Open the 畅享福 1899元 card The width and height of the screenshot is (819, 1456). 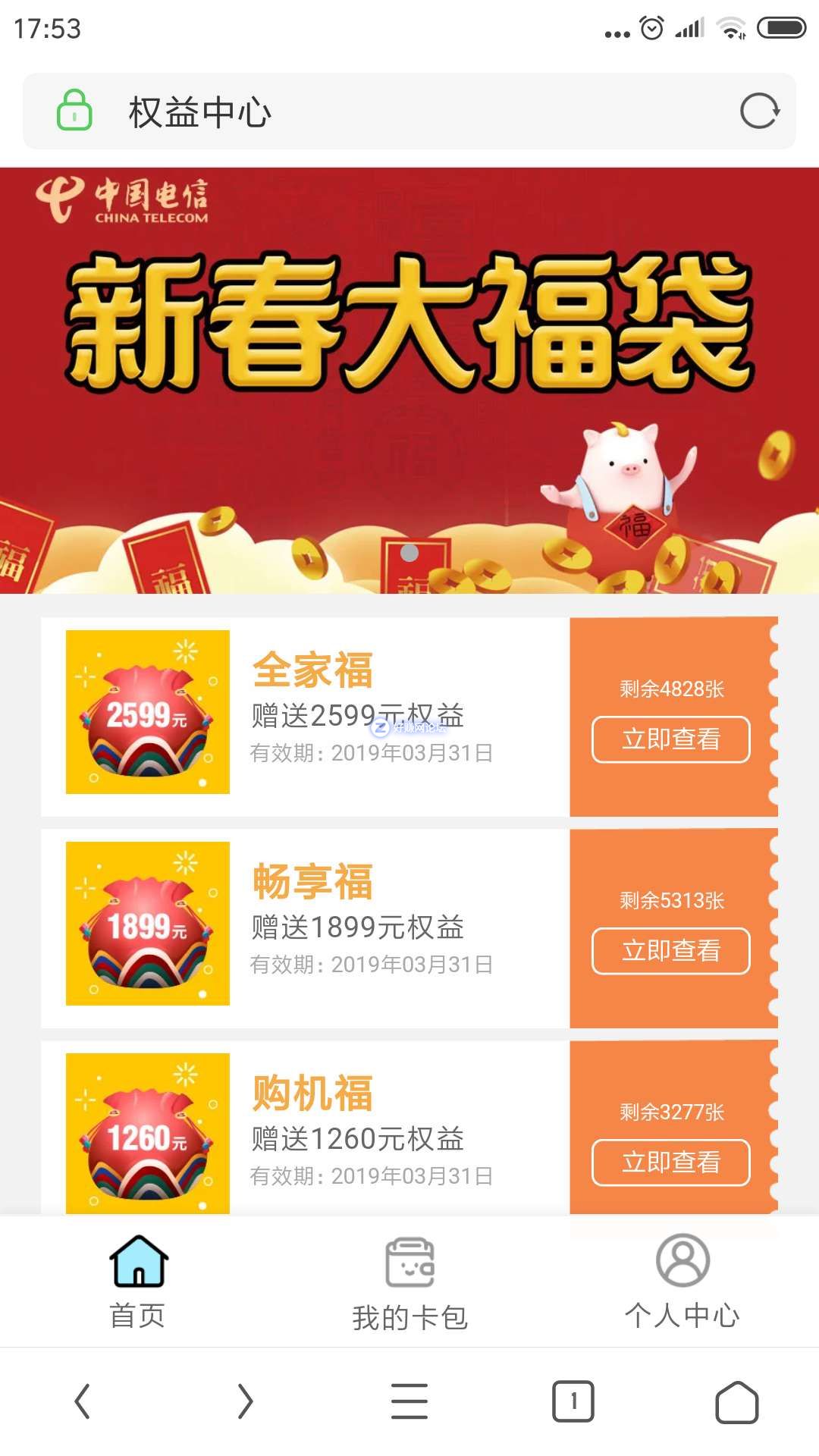coord(303,928)
